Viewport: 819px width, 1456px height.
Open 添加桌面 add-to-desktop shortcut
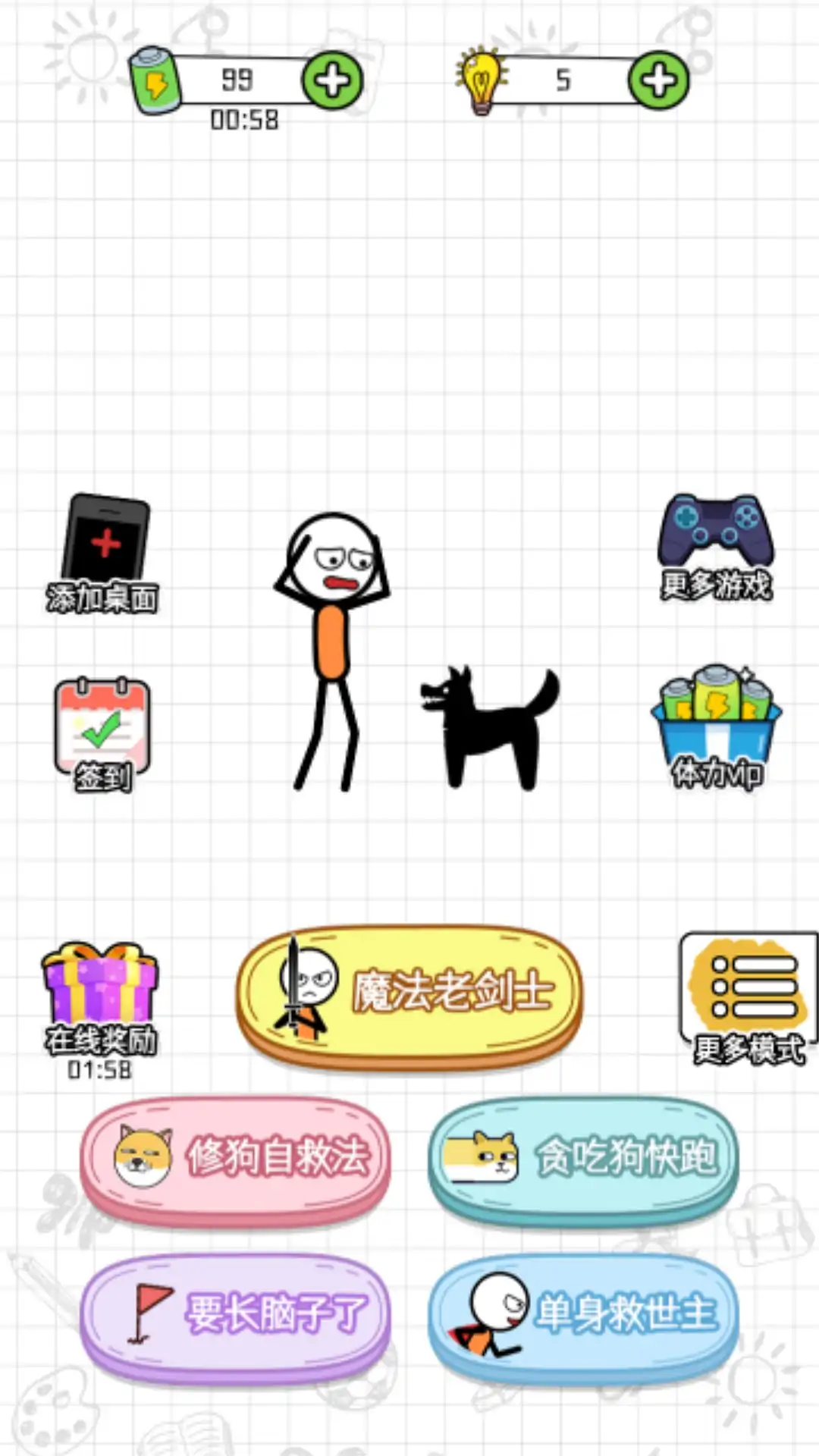pyautogui.click(x=104, y=554)
